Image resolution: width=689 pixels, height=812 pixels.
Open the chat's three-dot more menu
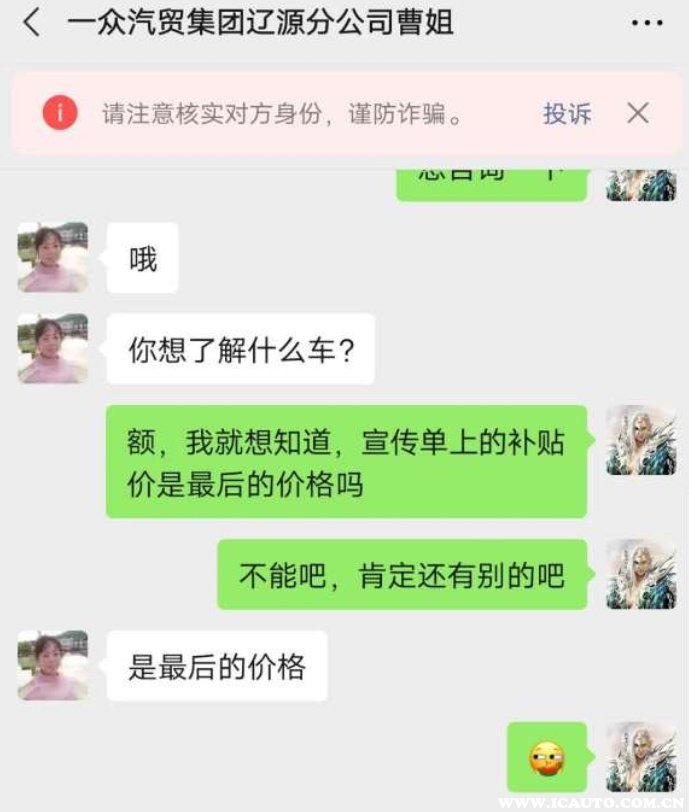click(x=647, y=22)
